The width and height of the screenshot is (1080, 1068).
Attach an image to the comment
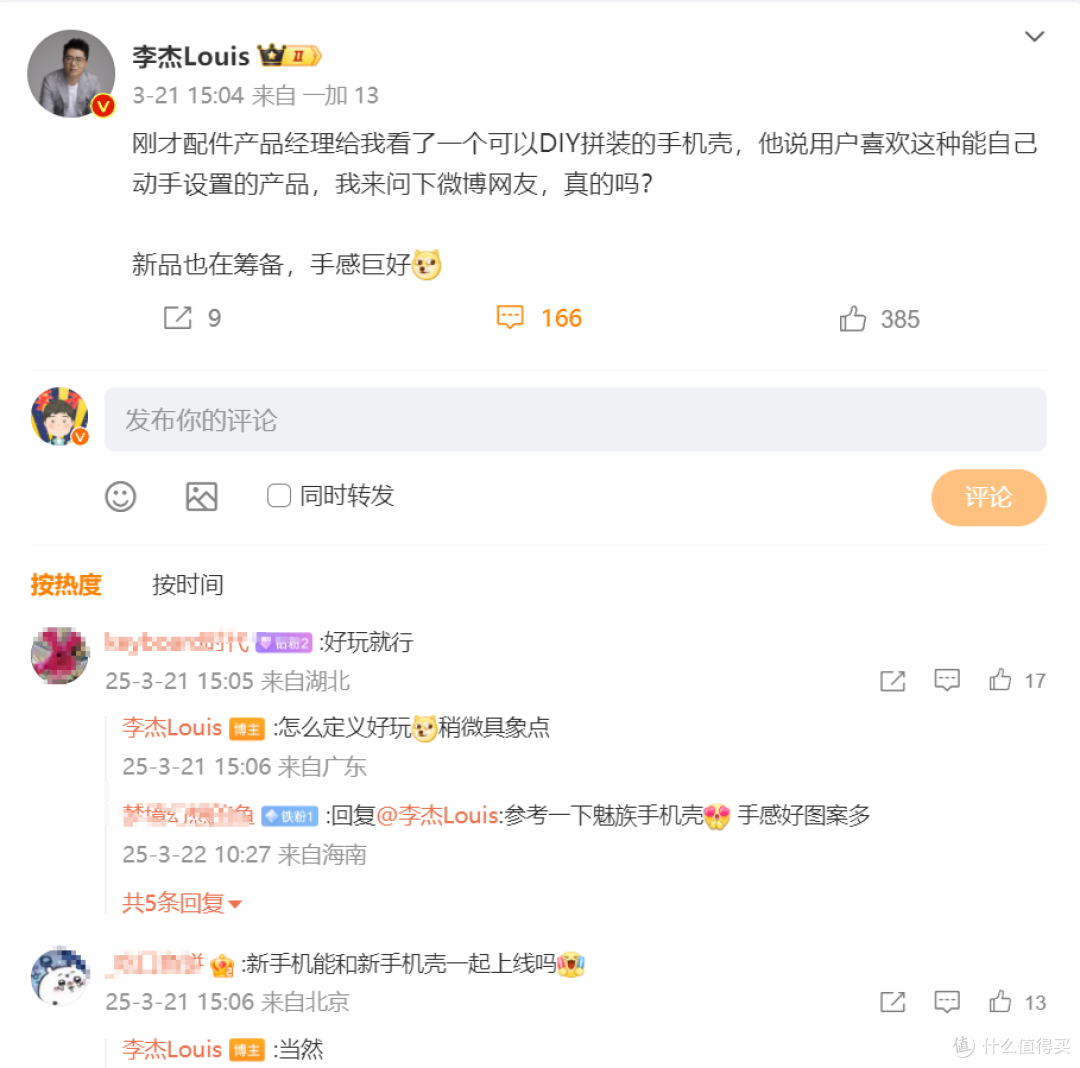pos(202,496)
